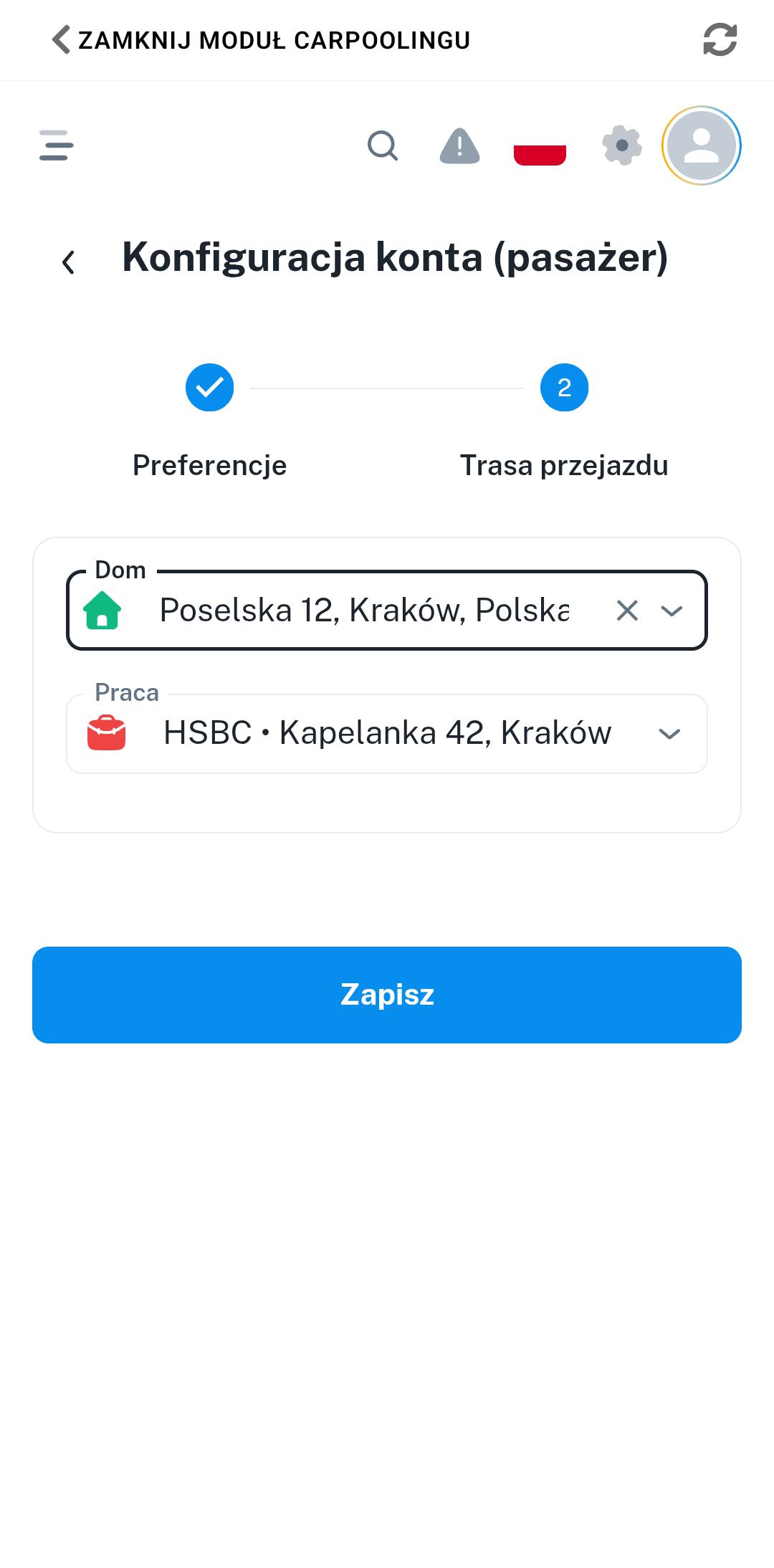Screen dimensions: 774x1568
Task: Open the hamburger side menu
Action: (56, 145)
